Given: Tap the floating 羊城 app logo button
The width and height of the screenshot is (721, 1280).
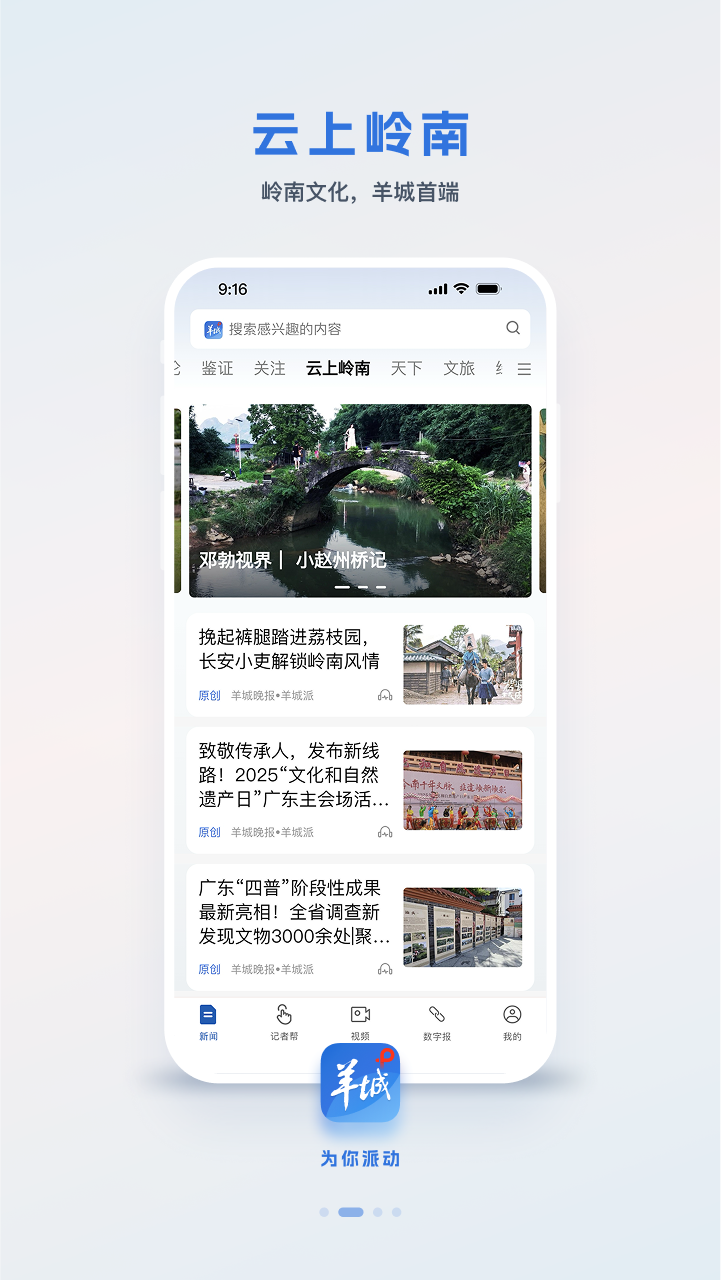Looking at the screenshot, I should 360,1082.
